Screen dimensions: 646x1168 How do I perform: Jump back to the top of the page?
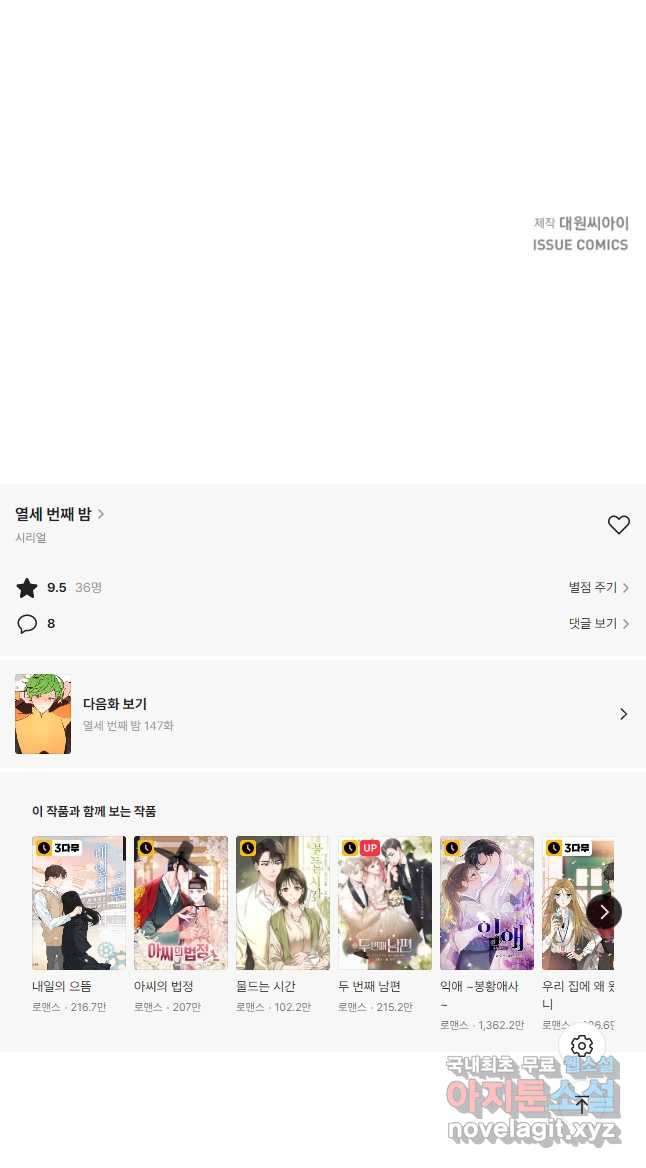(582, 1104)
